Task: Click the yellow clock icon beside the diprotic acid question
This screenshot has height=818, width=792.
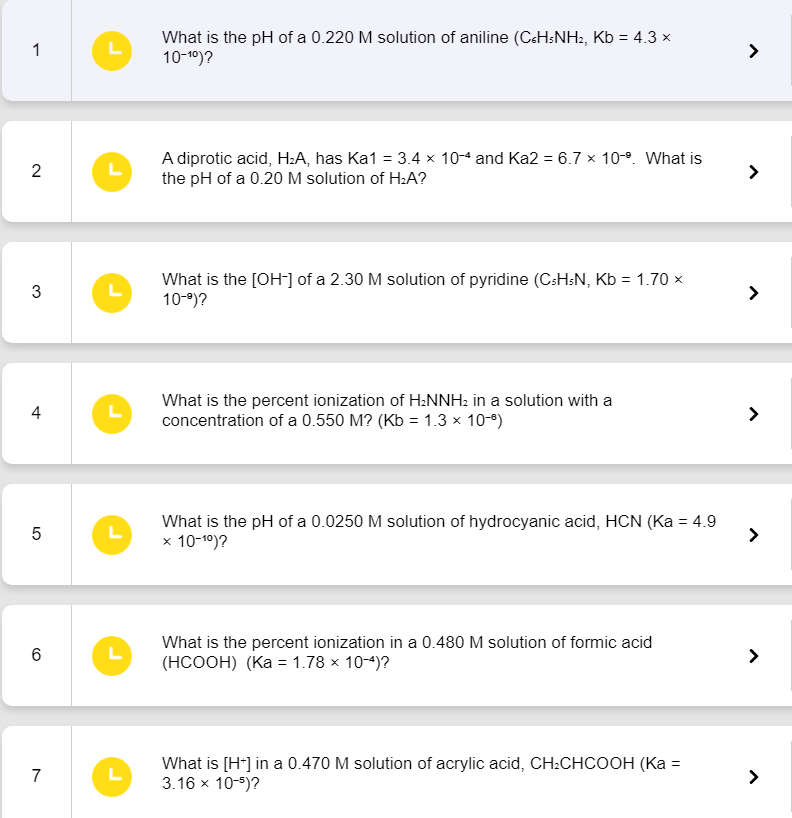Action: pos(112,171)
